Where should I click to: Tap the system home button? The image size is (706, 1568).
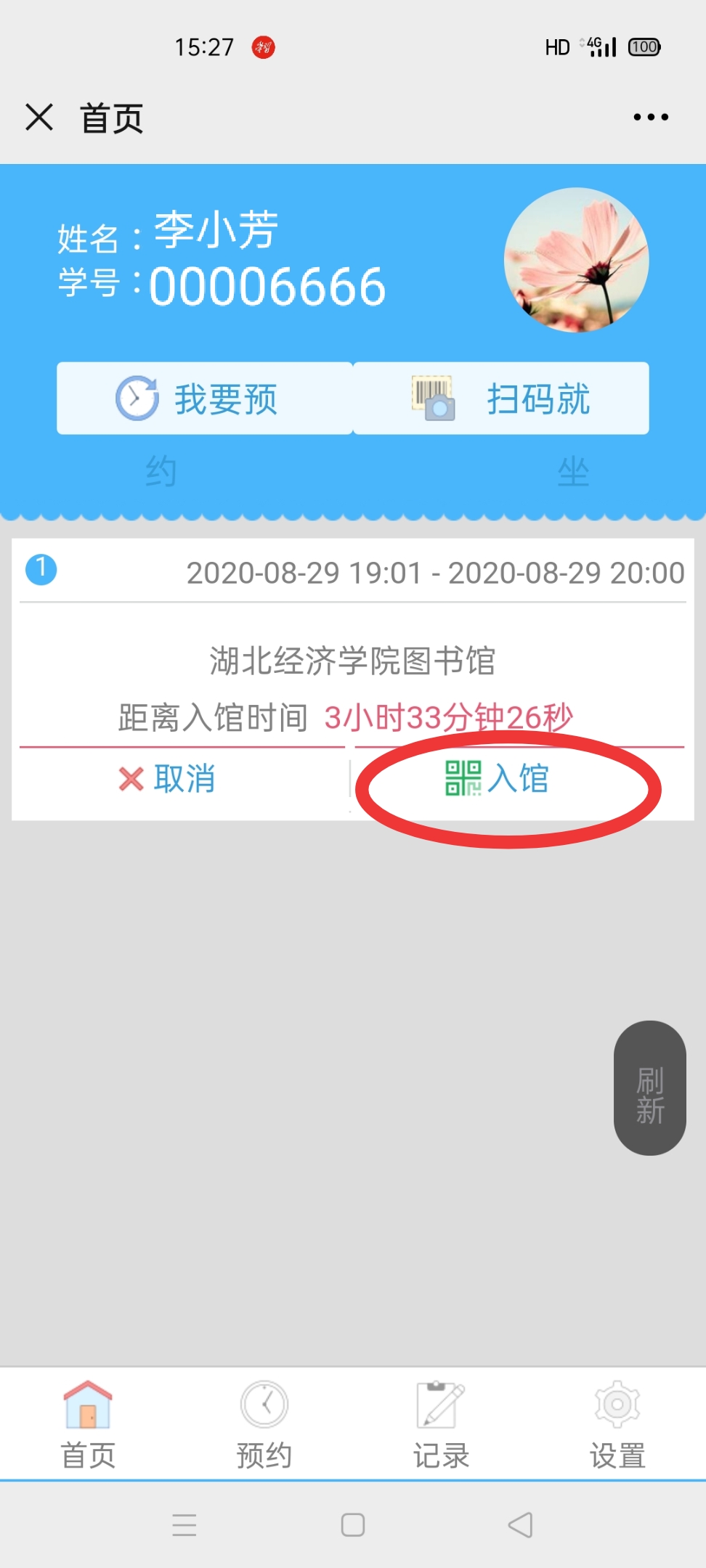pos(353,1524)
